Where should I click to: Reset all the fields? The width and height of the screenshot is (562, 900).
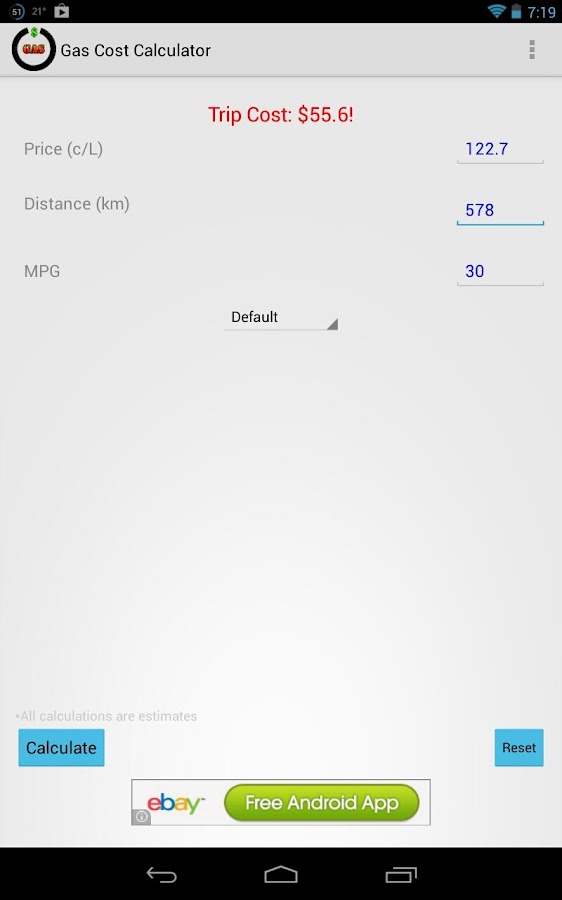519,748
